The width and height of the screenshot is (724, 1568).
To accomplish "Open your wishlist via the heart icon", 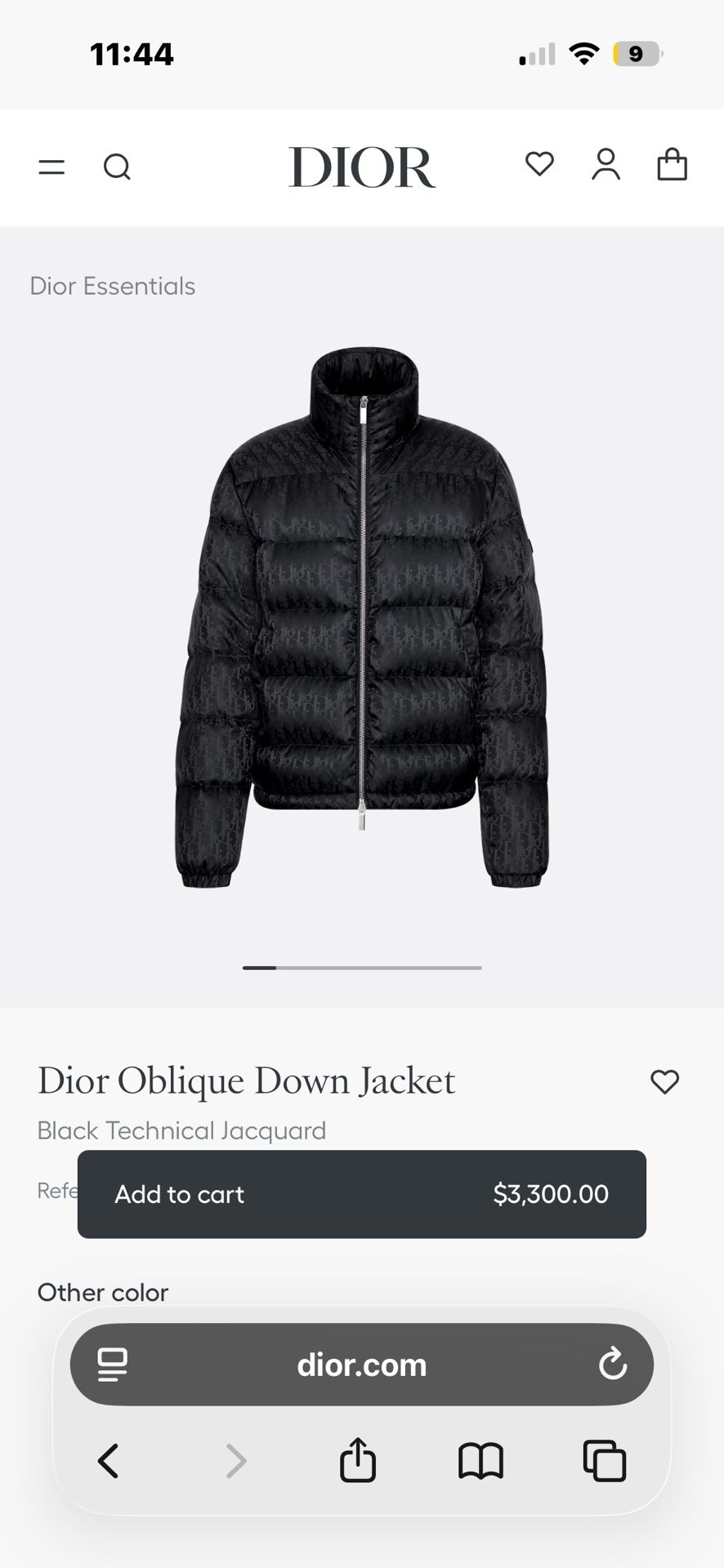I will 539,165.
